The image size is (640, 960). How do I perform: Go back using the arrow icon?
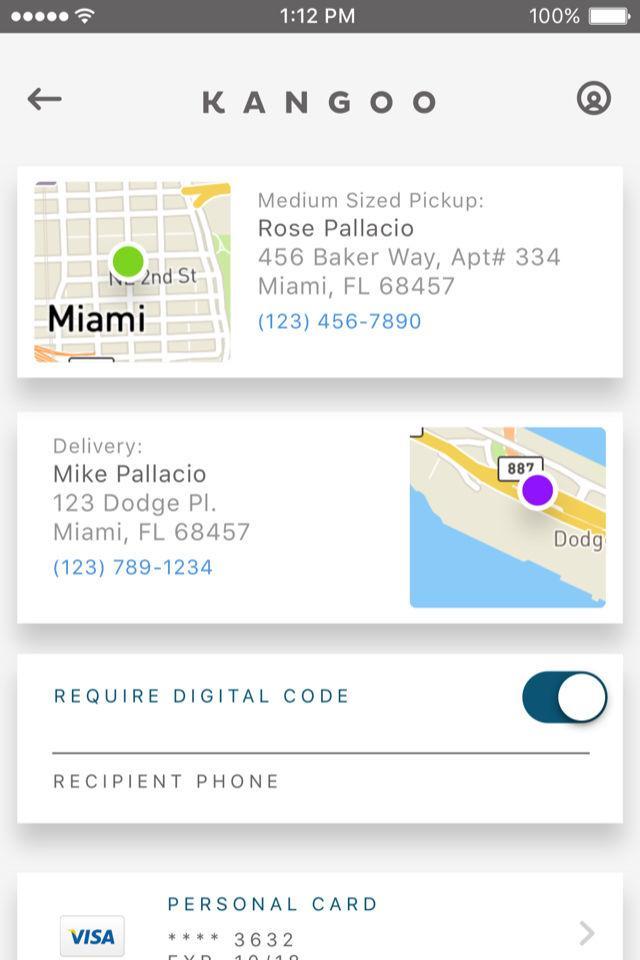[x=45, y=99]
